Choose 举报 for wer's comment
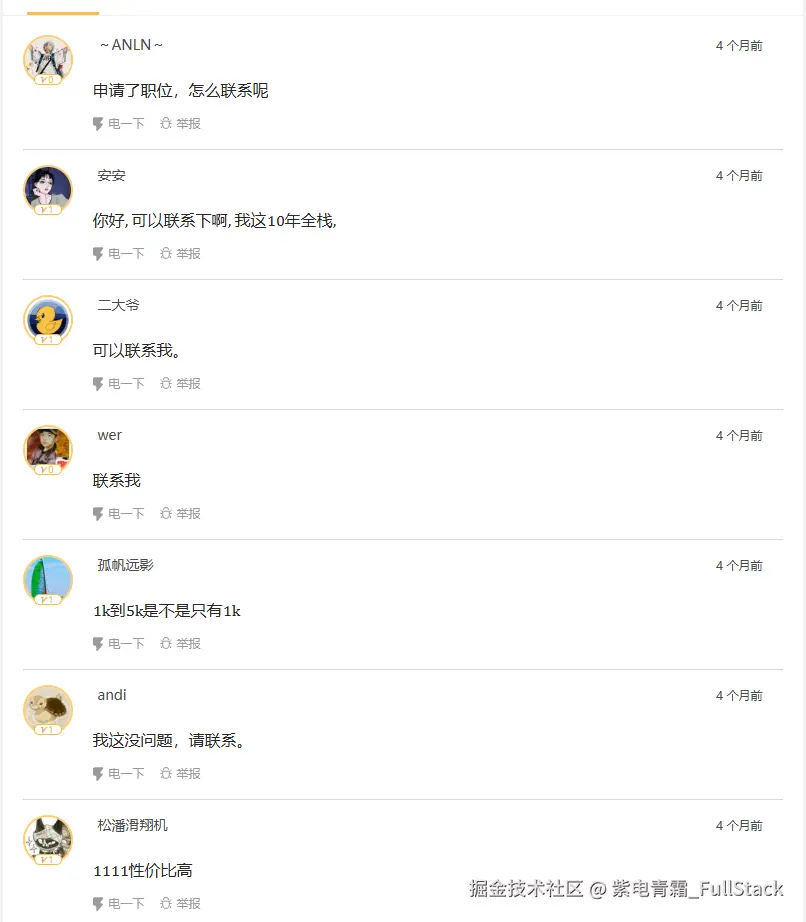Image resolution: width=806 pixels, height=922 pixels. pos(180,514)
